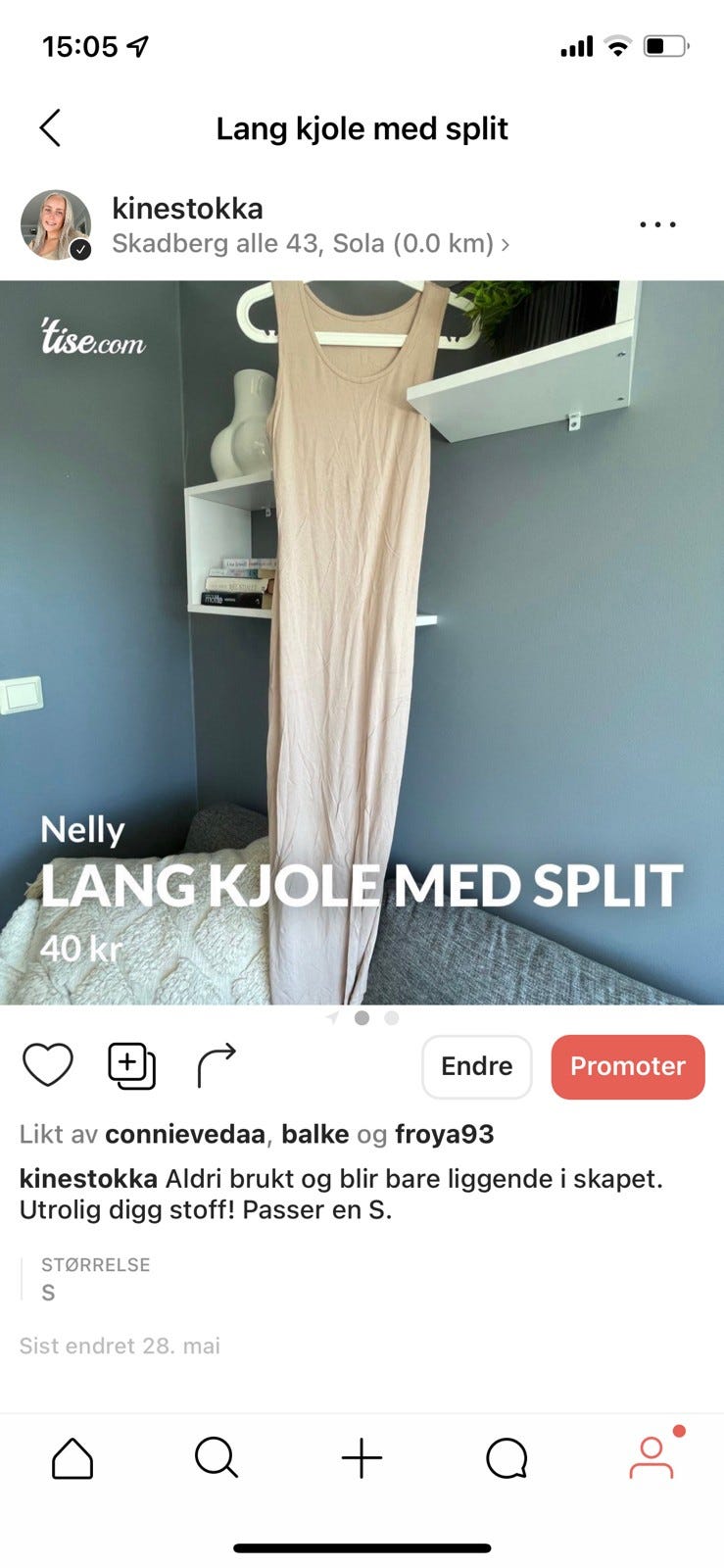Image resolution: width=724 pixels, height=1568 pixels.
Task: Open chat messages from the bottom bar
Action: tap(507, 1458)
